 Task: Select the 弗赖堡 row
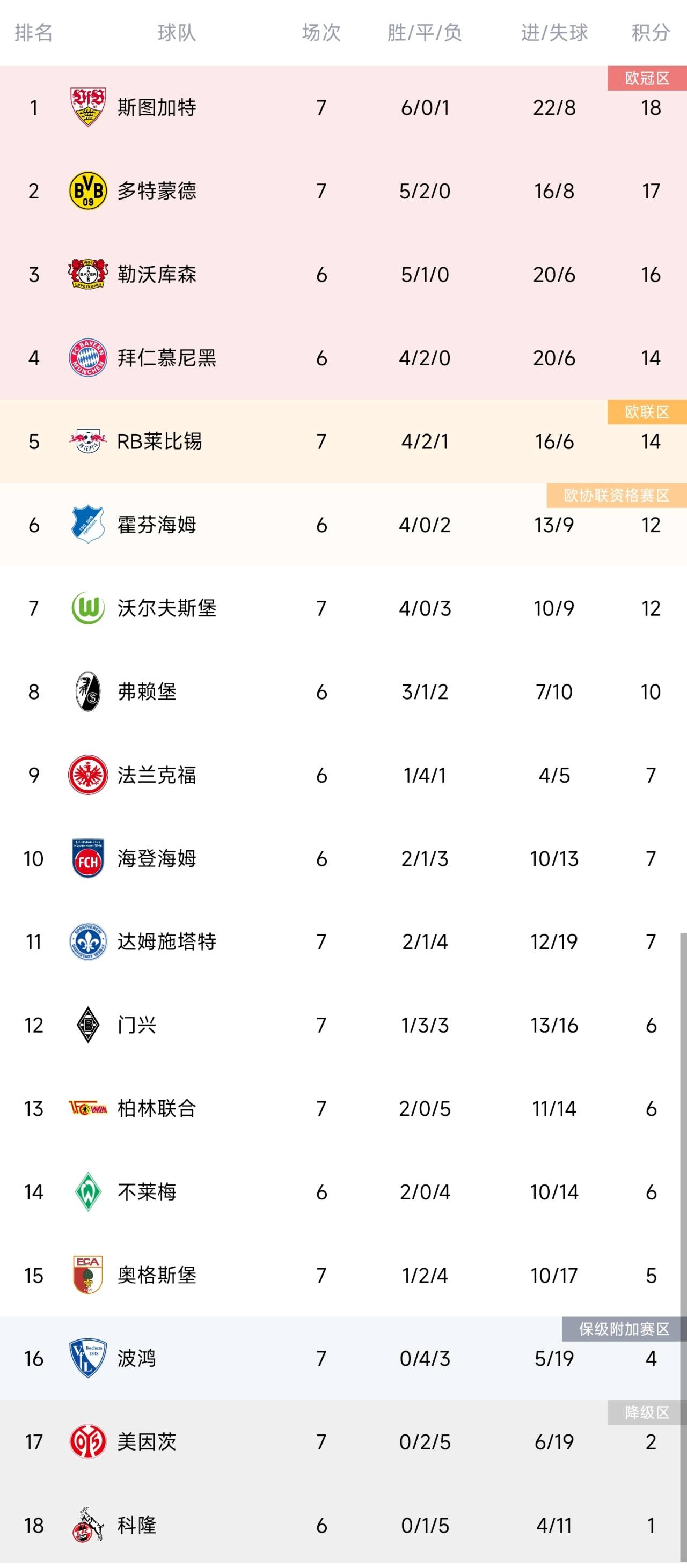click(343, 691)
